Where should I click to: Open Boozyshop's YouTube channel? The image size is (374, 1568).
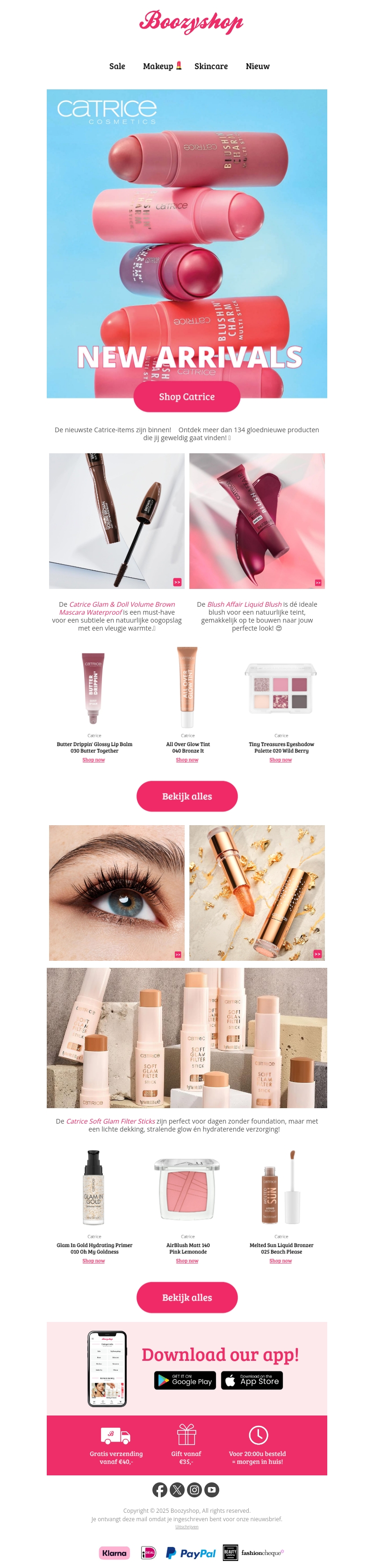coord(212,1489)
